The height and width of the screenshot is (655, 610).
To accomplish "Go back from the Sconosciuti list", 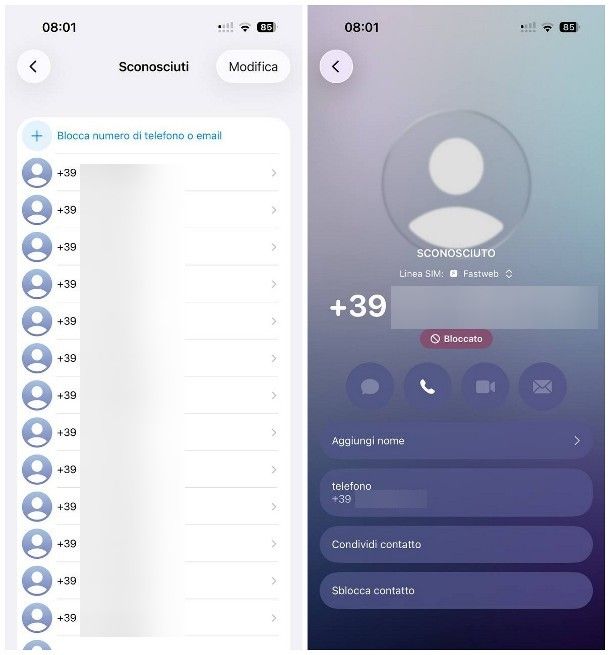I will [34, 67].
